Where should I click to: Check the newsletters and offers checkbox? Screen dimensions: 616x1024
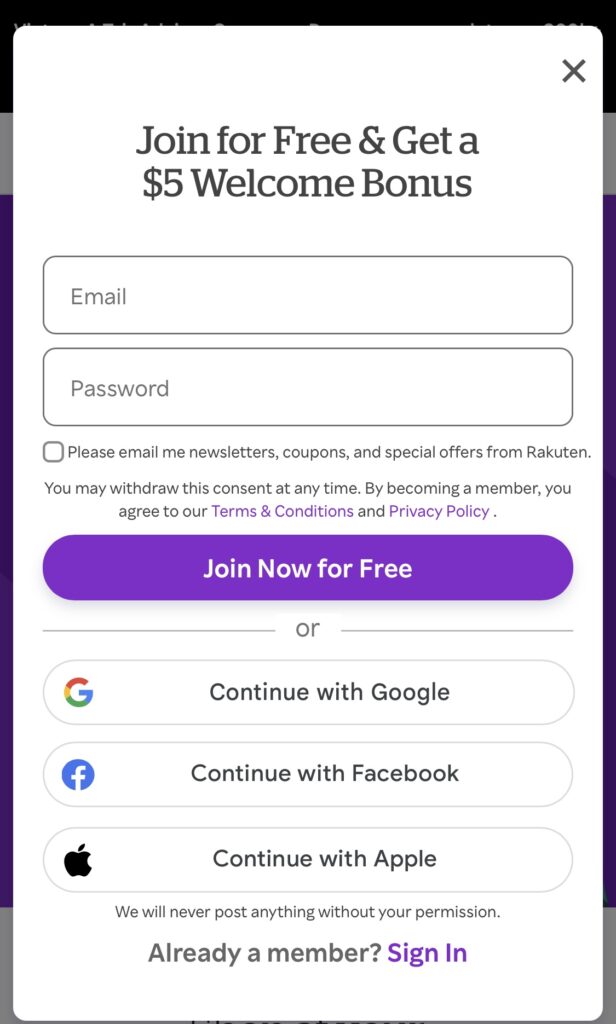[54, 452]
